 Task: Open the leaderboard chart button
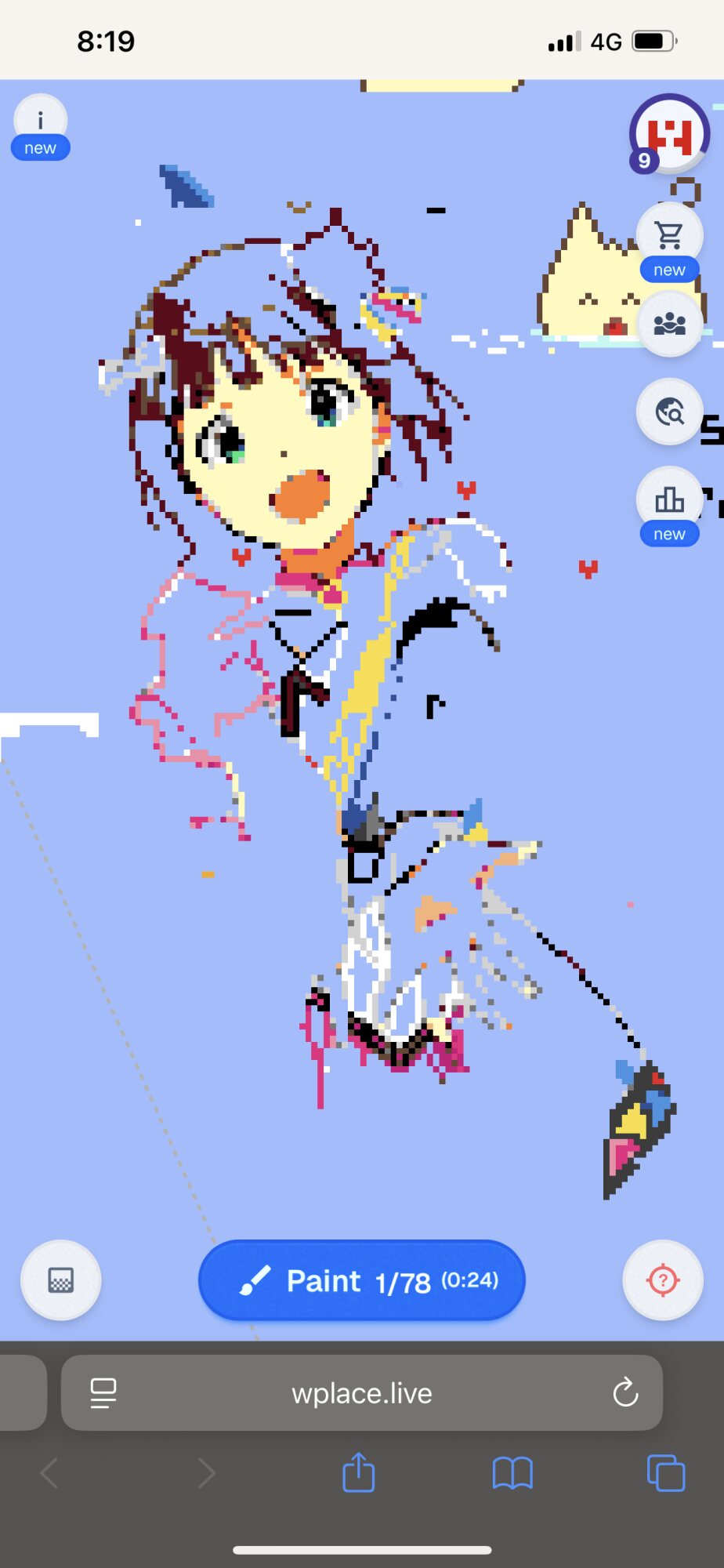click(669, 499)
